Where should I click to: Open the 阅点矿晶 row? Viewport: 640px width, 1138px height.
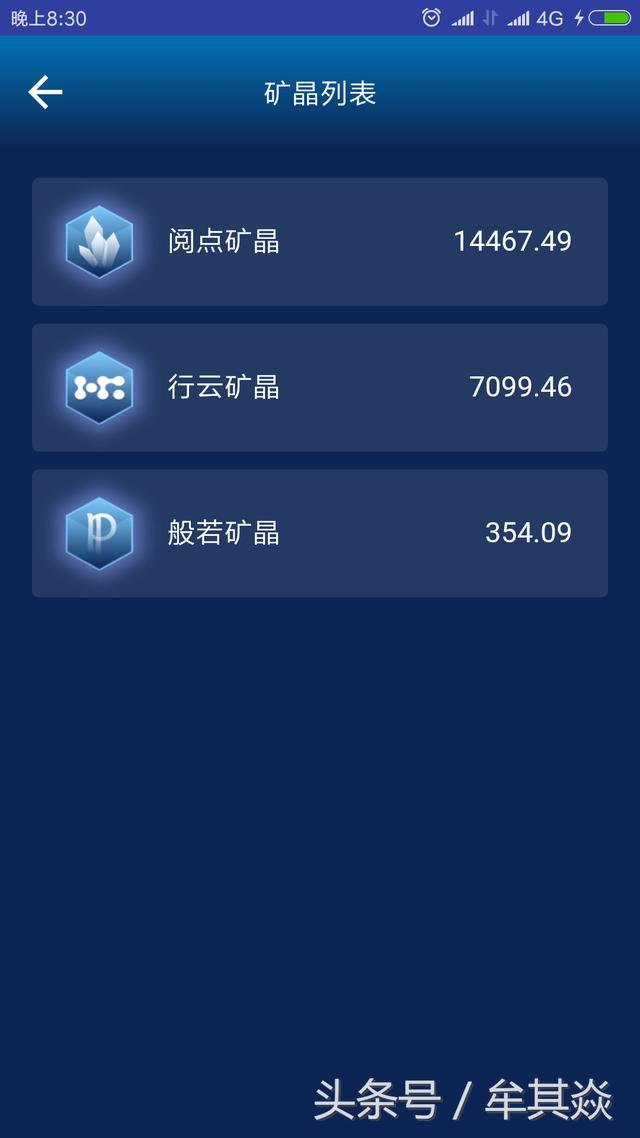click(320, 241)
